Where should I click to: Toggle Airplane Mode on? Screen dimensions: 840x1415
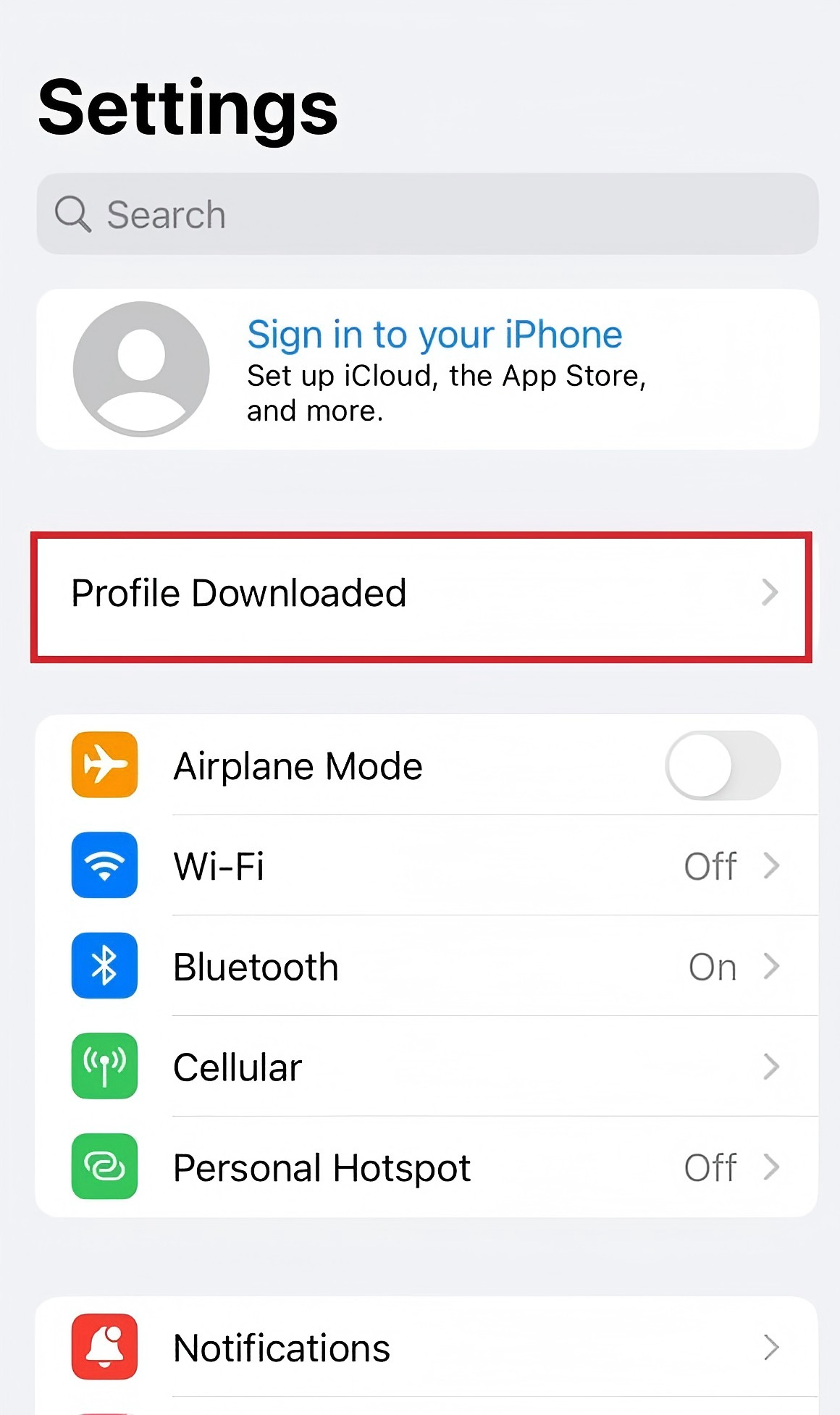pos(722,765)
